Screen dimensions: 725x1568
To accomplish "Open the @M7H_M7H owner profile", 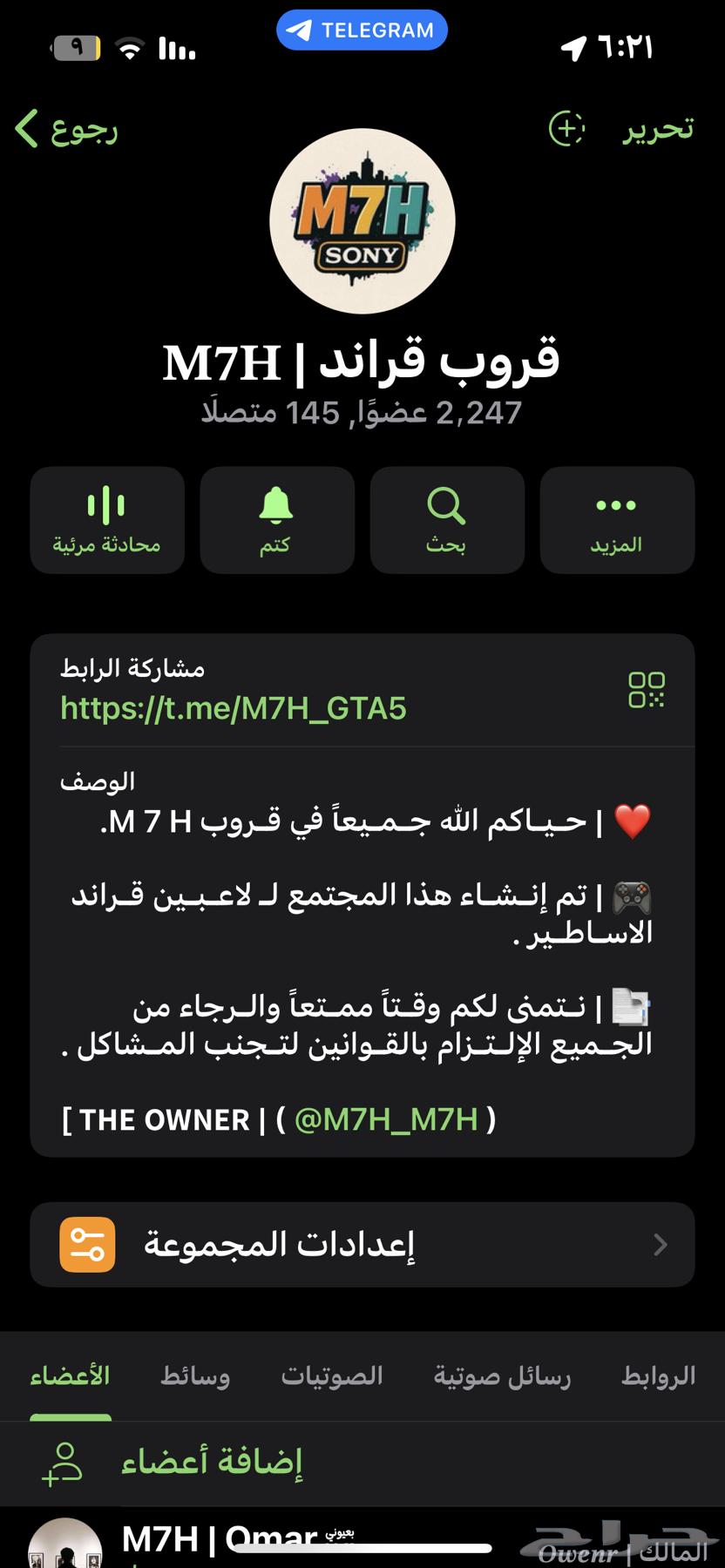I will pyautogui.click(x=386, y=1119).
